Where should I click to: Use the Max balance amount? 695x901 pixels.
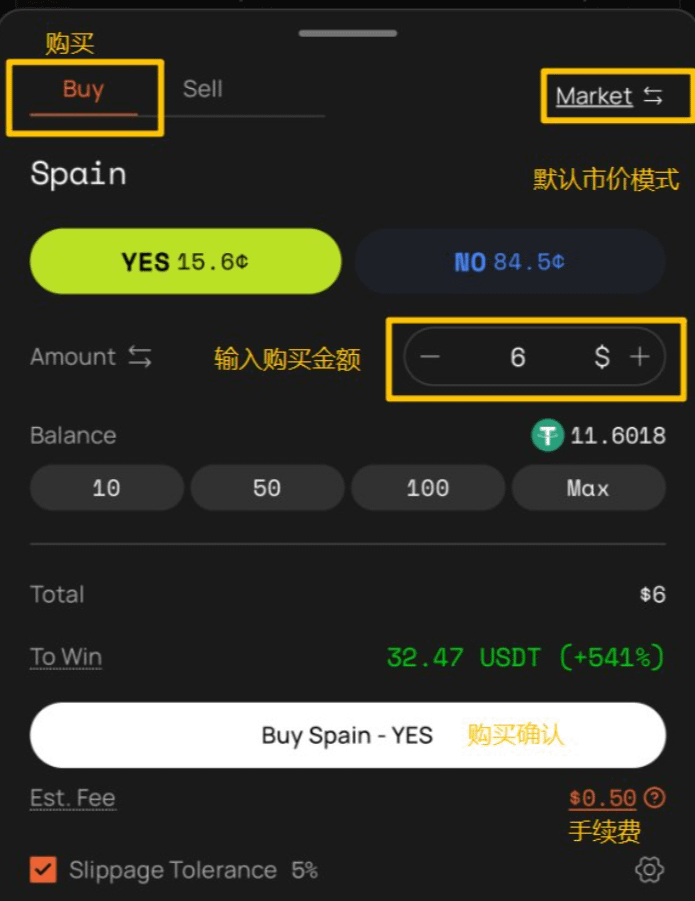click(x=588, y=488)
